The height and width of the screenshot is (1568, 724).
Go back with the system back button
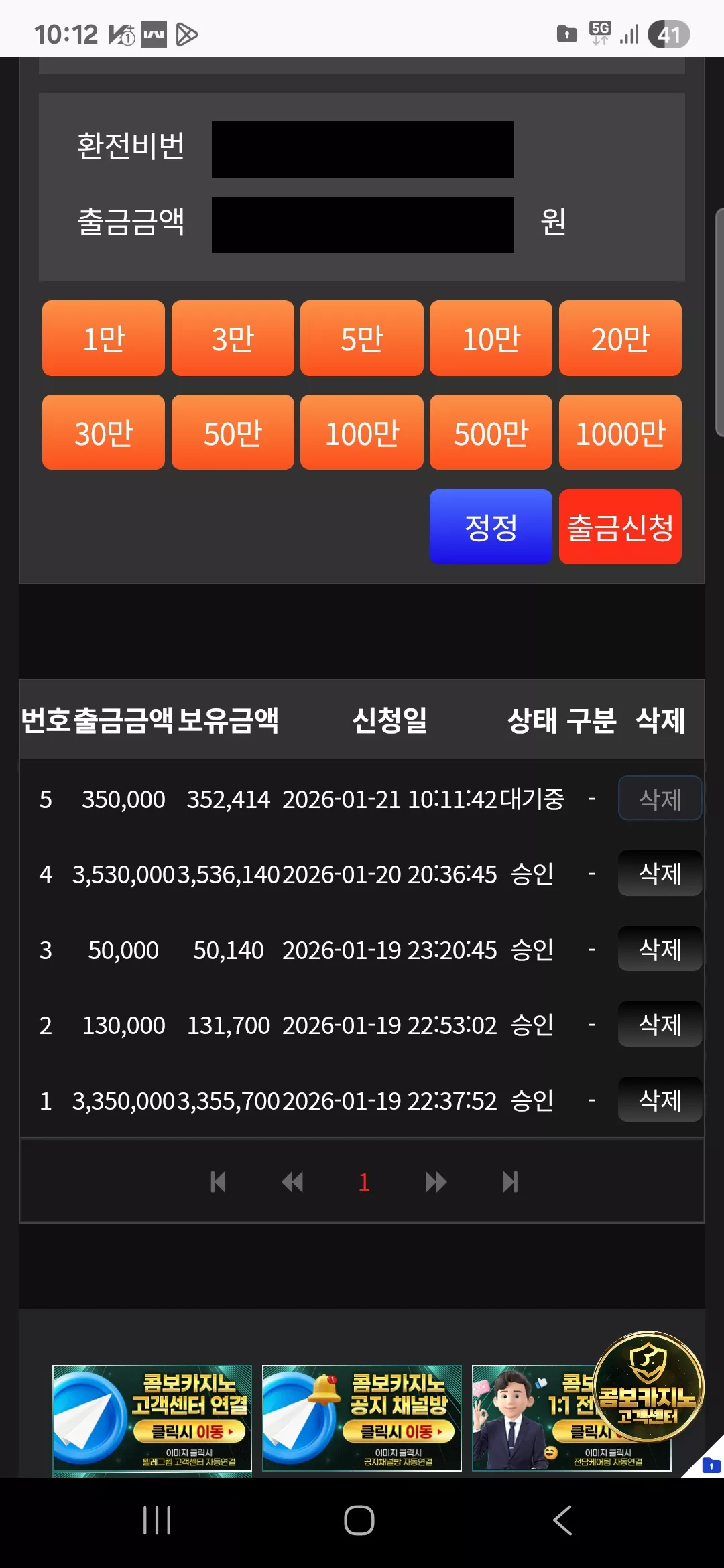click(x=562, y=1520)
